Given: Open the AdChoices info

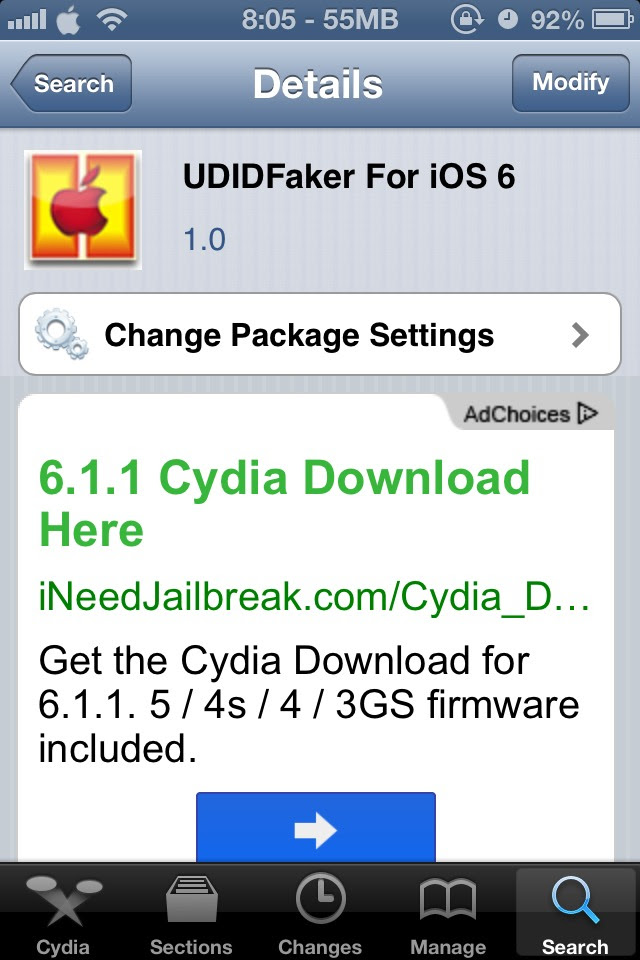Looking at the screenshot, I should pos(530,414).
